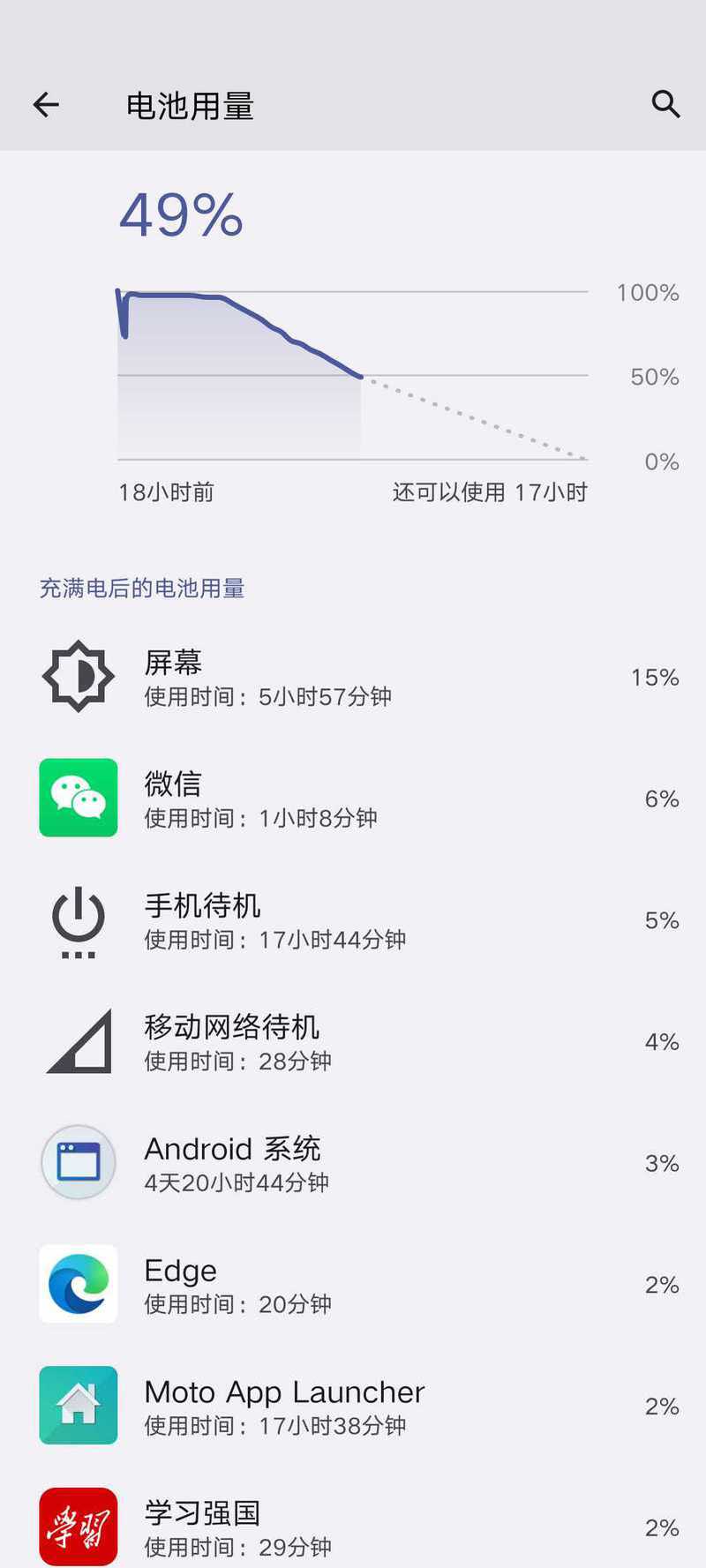Screen dimensions: 706x1568
Task: Open 手机待机 battery usage details
Action: [x=353, y=920]
